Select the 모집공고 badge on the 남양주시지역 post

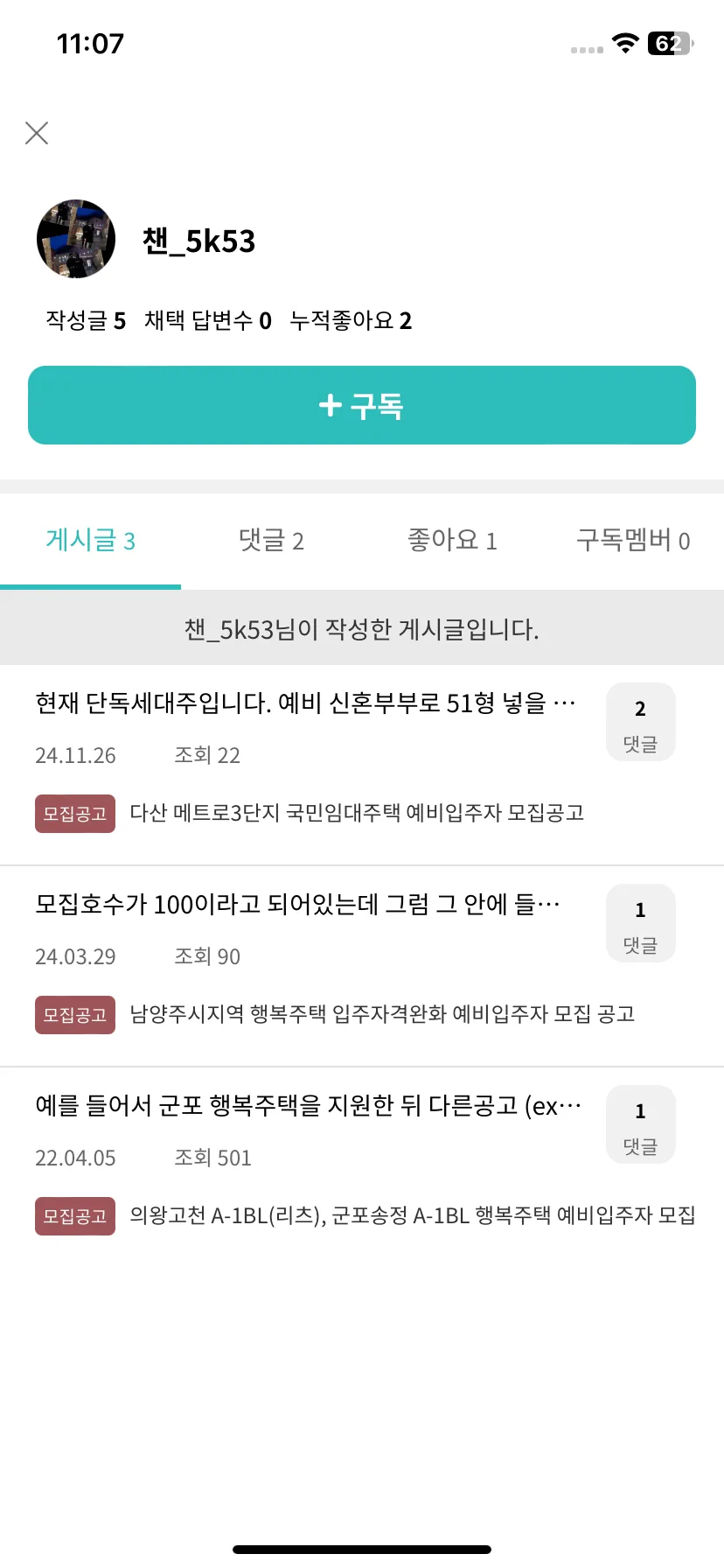[x=74, y=1014]
